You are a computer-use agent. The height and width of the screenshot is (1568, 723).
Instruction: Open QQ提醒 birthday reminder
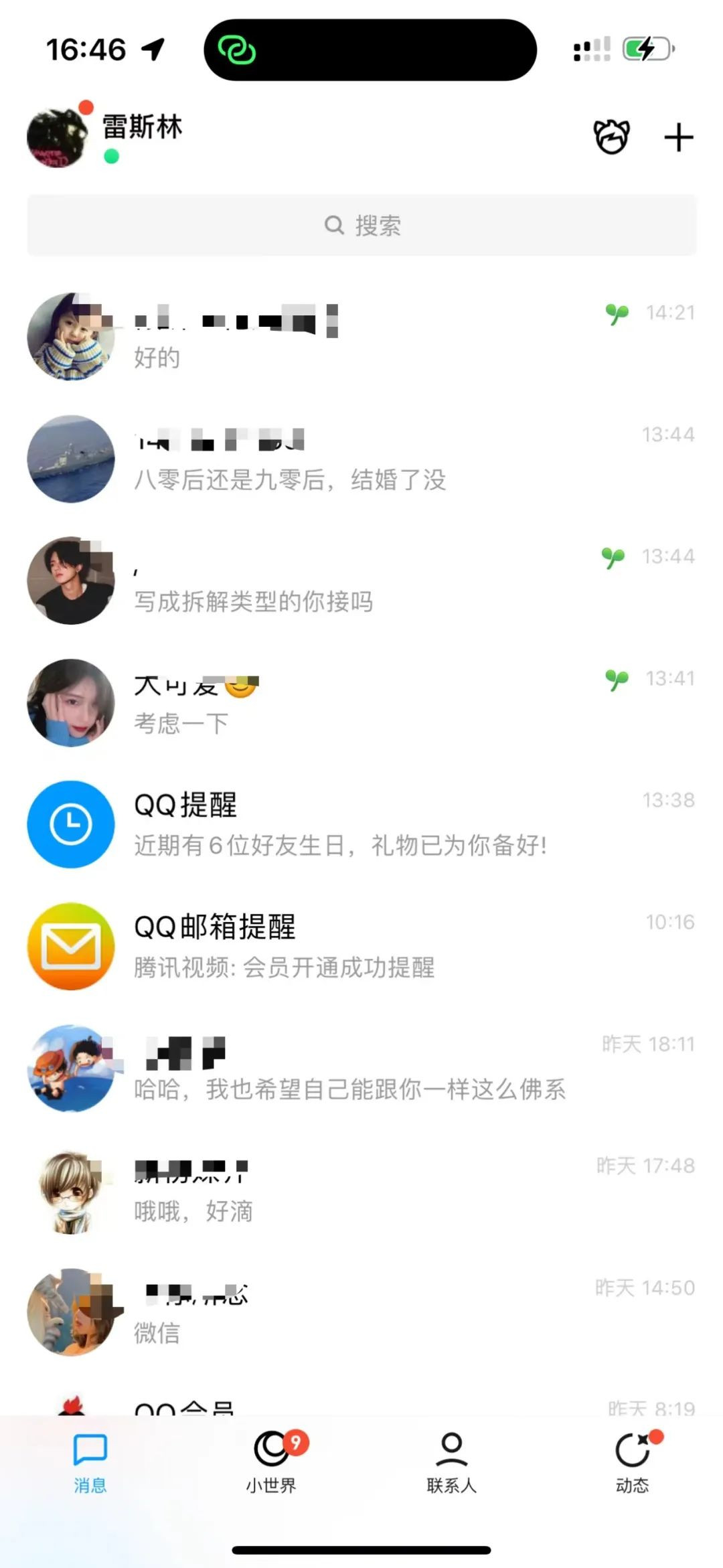(x=361, y=824)
